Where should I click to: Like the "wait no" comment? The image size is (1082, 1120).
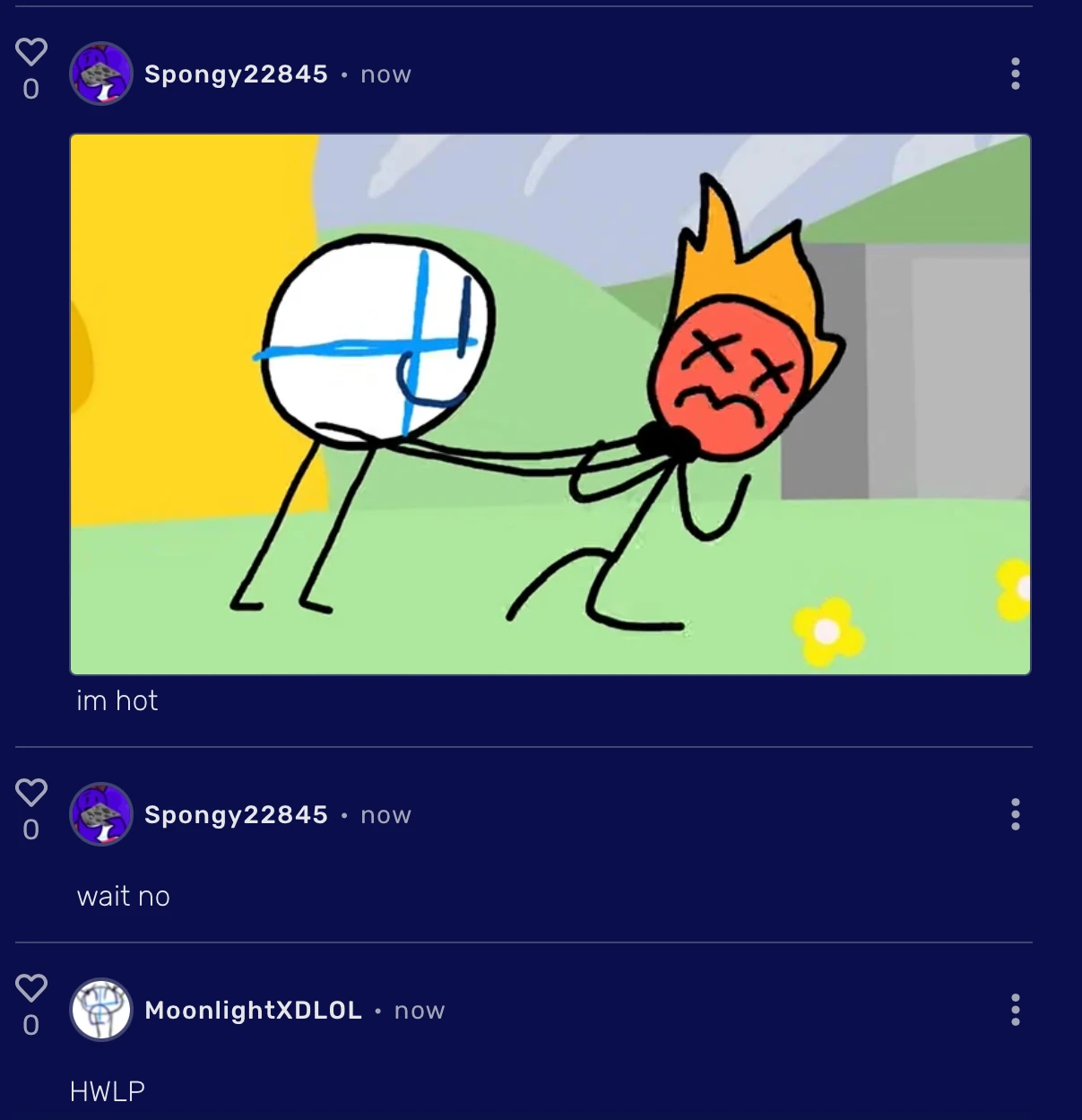click(31, 793)
